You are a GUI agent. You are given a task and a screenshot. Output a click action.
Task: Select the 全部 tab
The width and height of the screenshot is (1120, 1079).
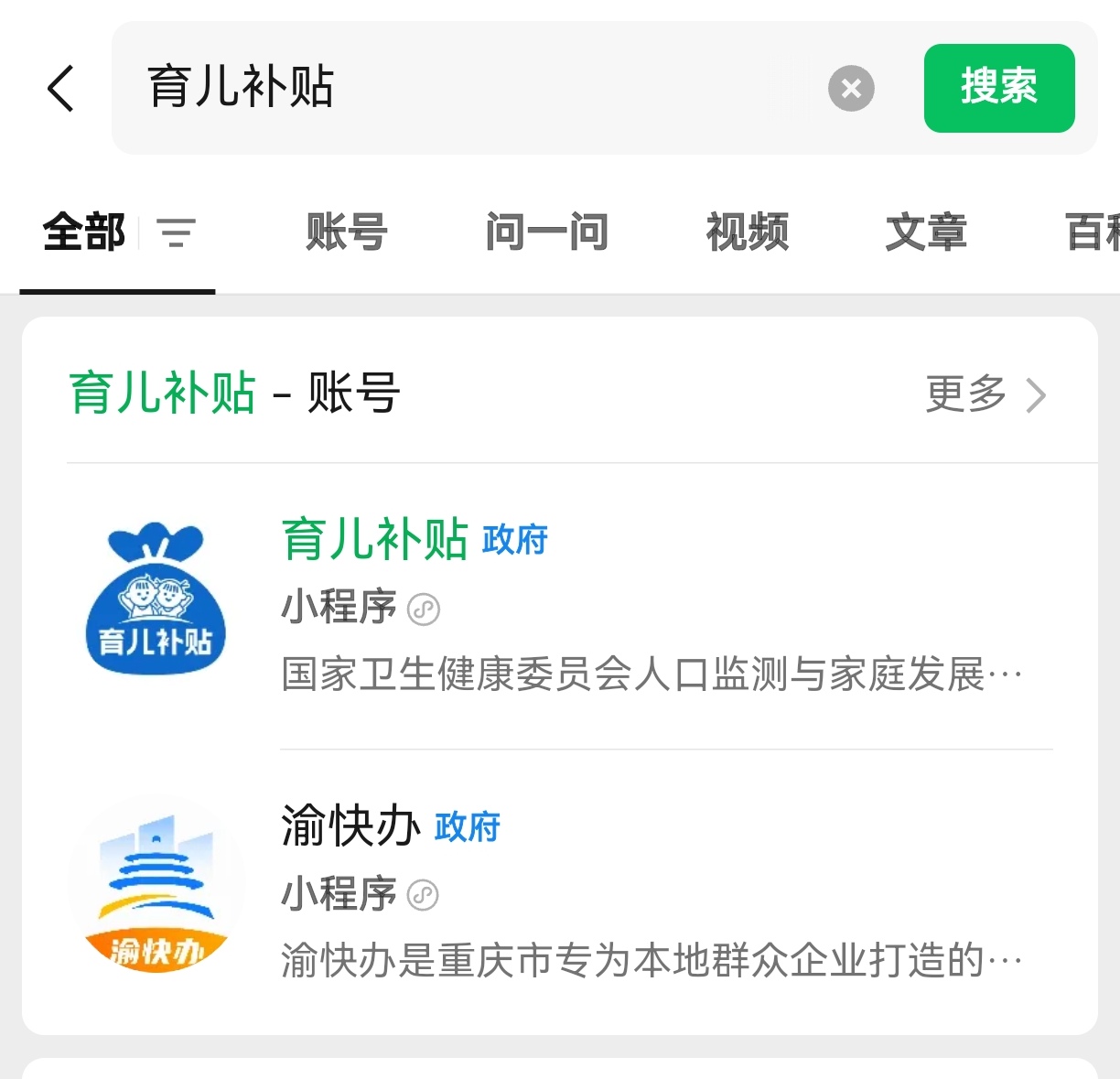[84, 232]
